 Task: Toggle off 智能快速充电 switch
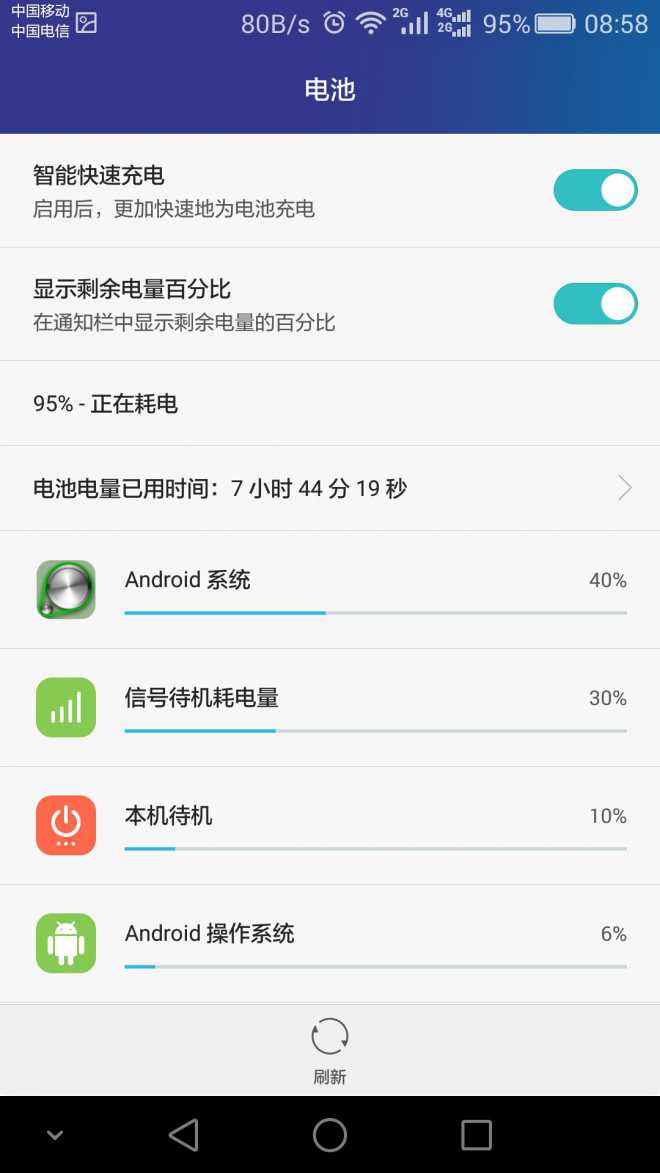(595, 190)
